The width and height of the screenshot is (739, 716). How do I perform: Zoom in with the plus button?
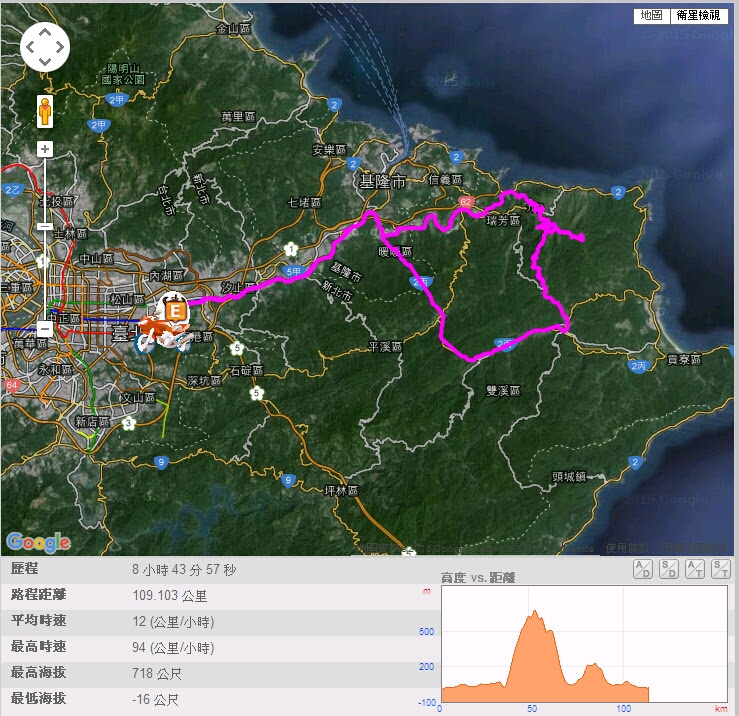pos(45,150)
